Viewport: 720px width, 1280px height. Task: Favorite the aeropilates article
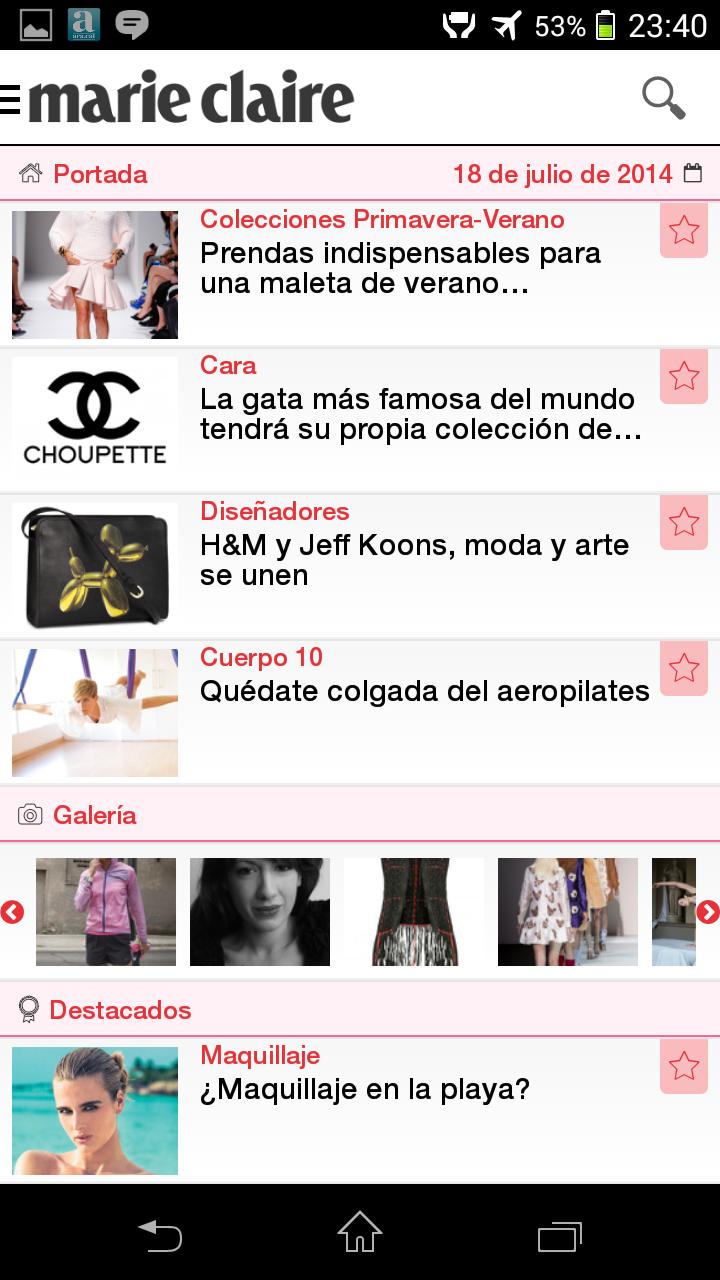pos(684,668)
